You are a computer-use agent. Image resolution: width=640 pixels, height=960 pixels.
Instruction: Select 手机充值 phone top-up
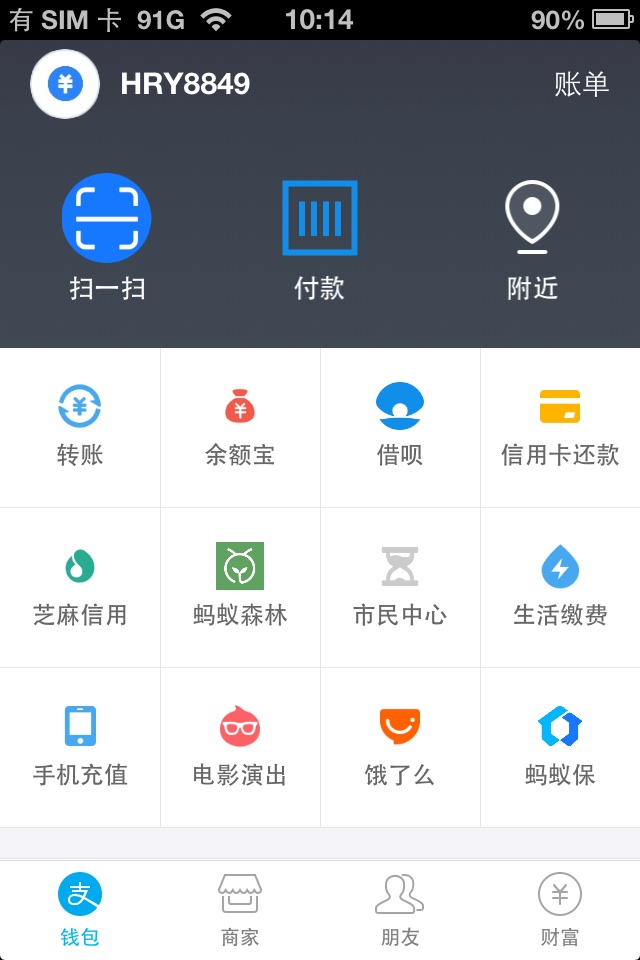click(80, 747)
